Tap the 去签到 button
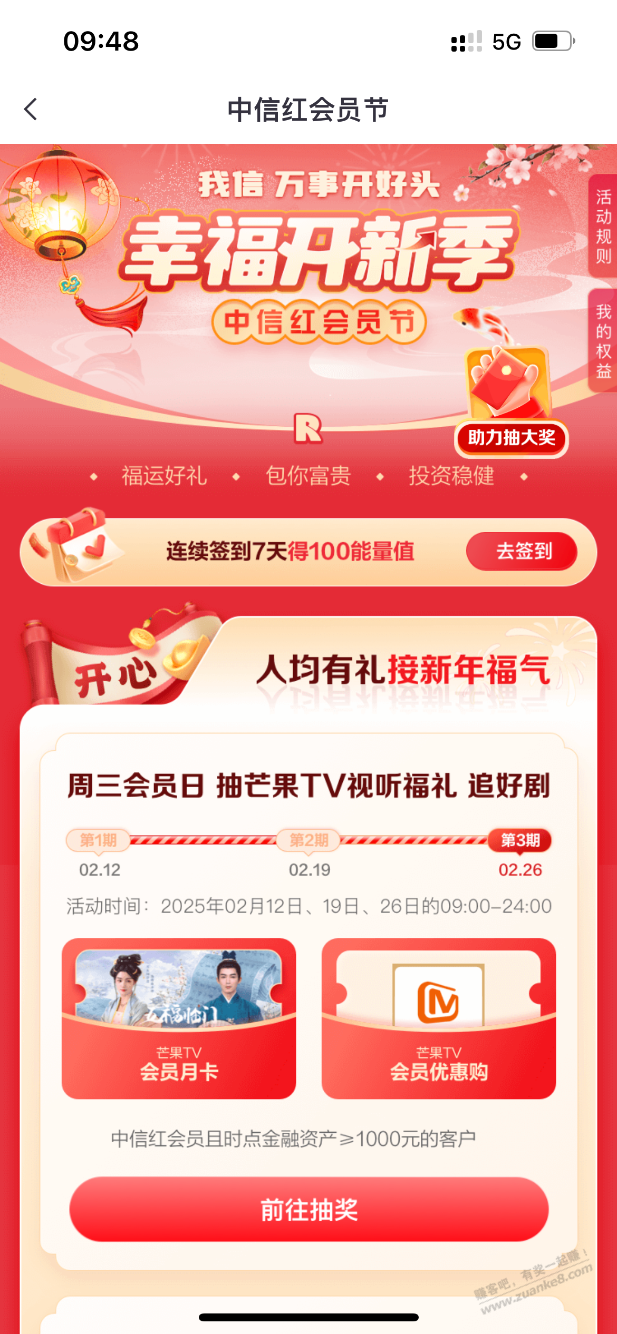This screenshot has height=1334, width=617. pyautogui.click(x=522, y=551)
